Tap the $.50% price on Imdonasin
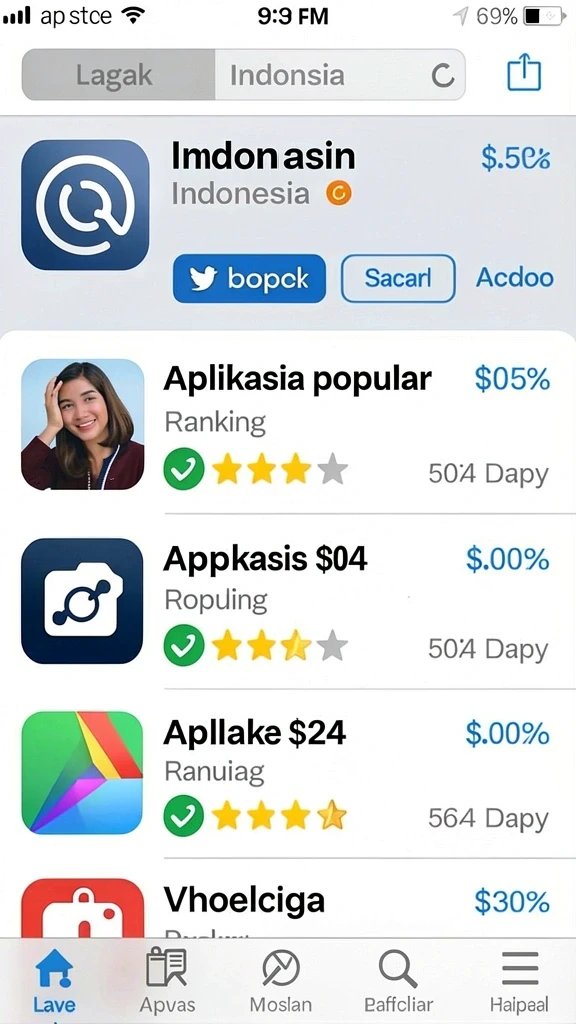This screenshot has height=1024, width=576. pyautogui.click(x=515, y=158)
